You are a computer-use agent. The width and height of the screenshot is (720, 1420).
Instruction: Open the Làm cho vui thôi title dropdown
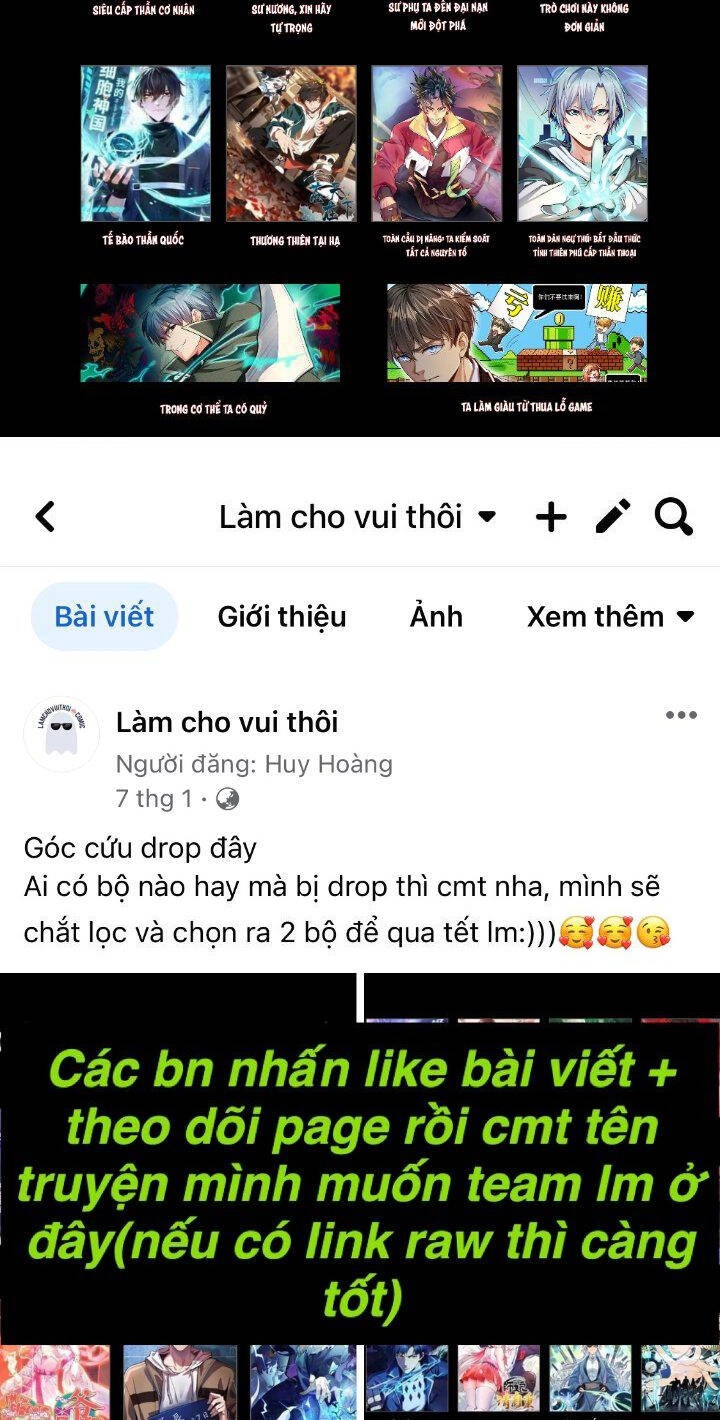pos(487,518)
